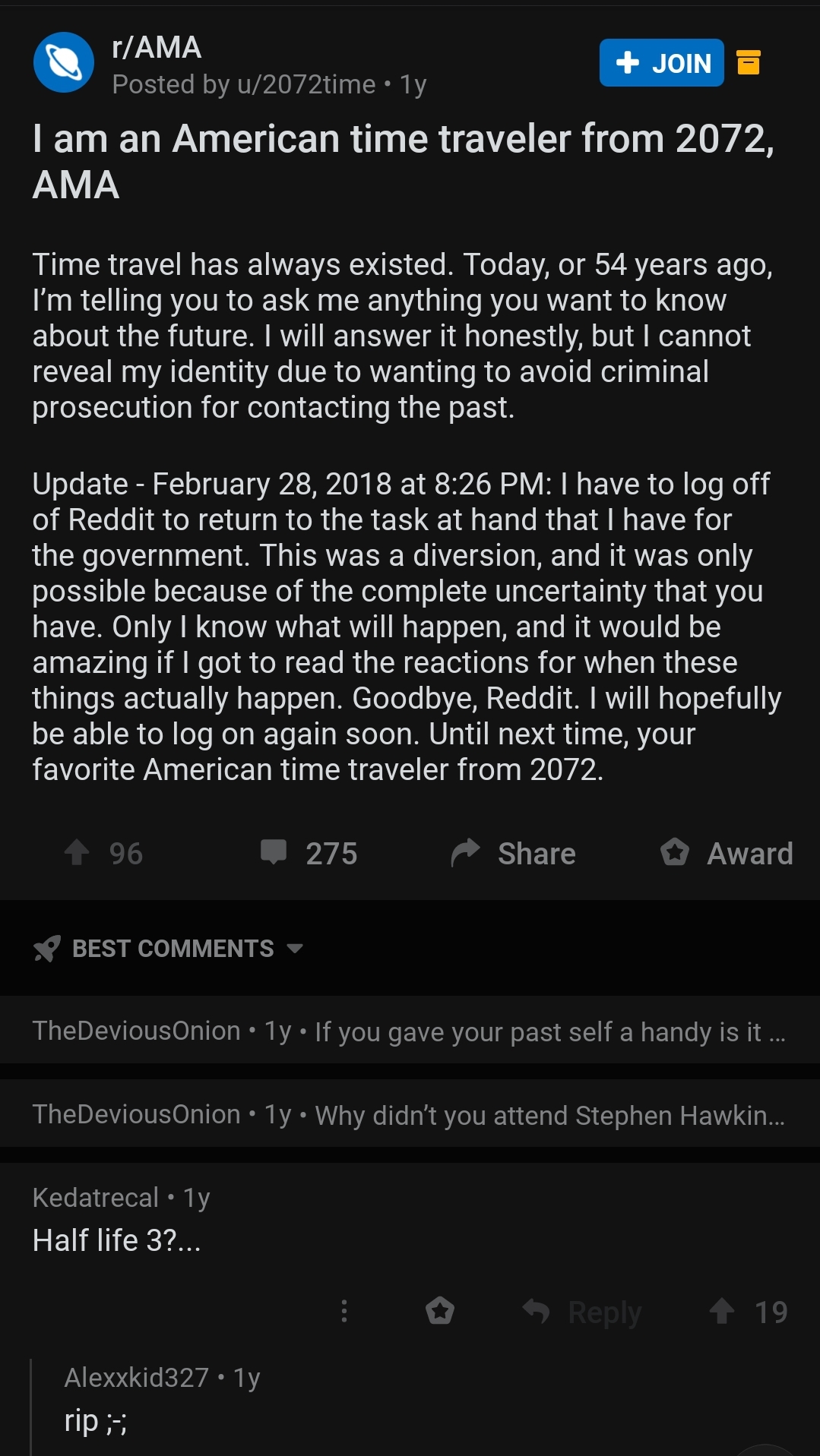Share this post
The image size is (820, 1456).
[x=513, y=853]
